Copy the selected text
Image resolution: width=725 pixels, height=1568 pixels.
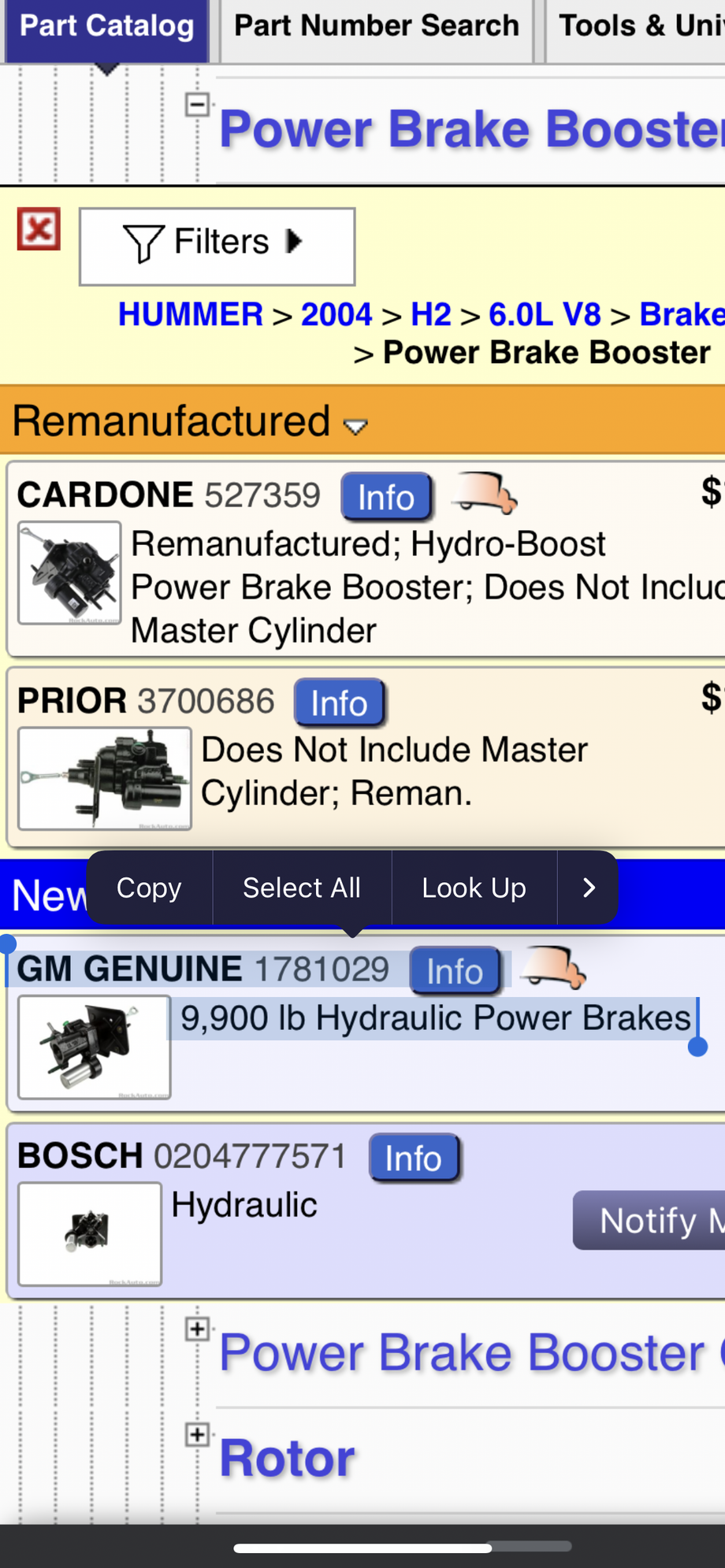coord(149,888)
